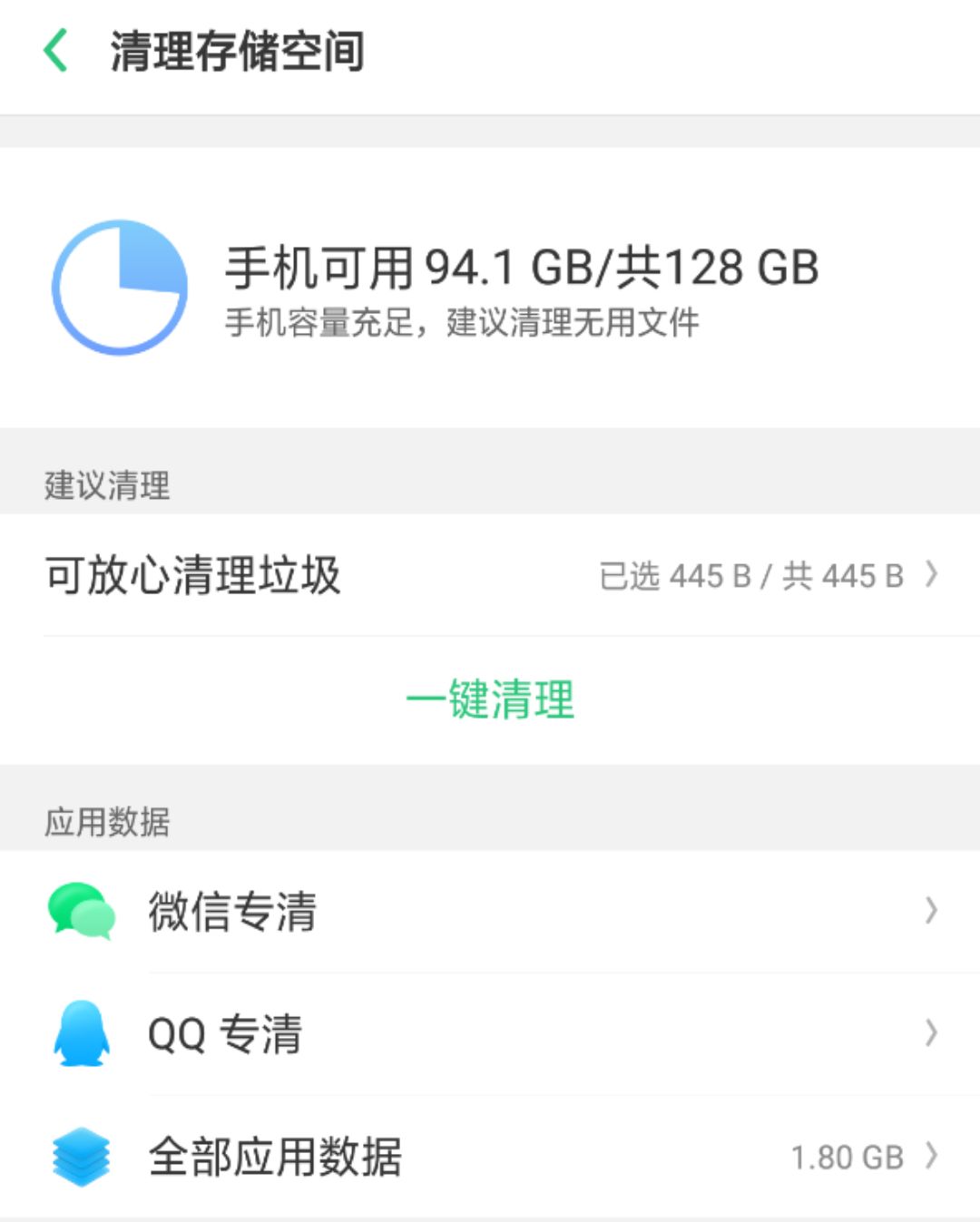Go back using the green arrow
Image resolution: width=980 pixels, height=1222 pixels.
pos(56,51)
